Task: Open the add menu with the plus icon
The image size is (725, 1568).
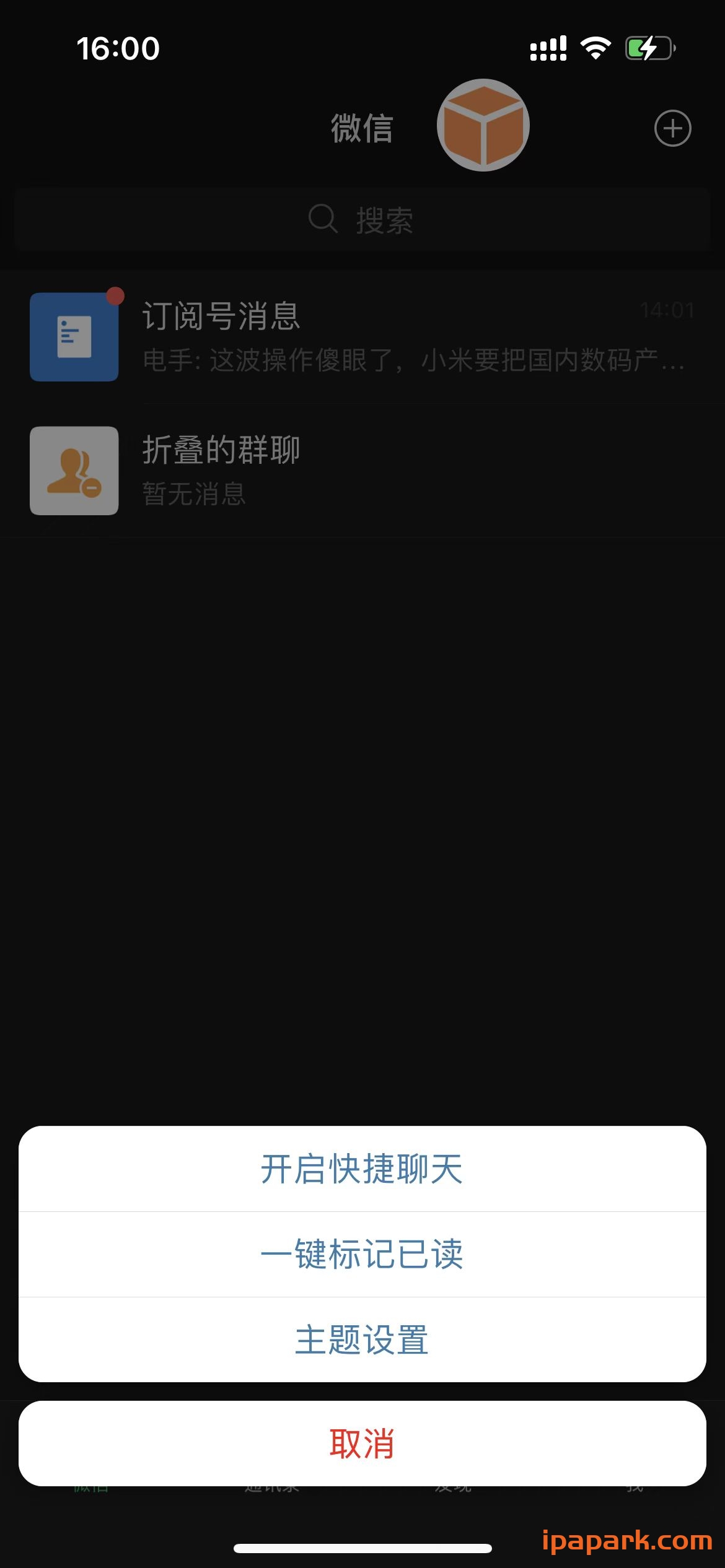Action: pos(672,129)
